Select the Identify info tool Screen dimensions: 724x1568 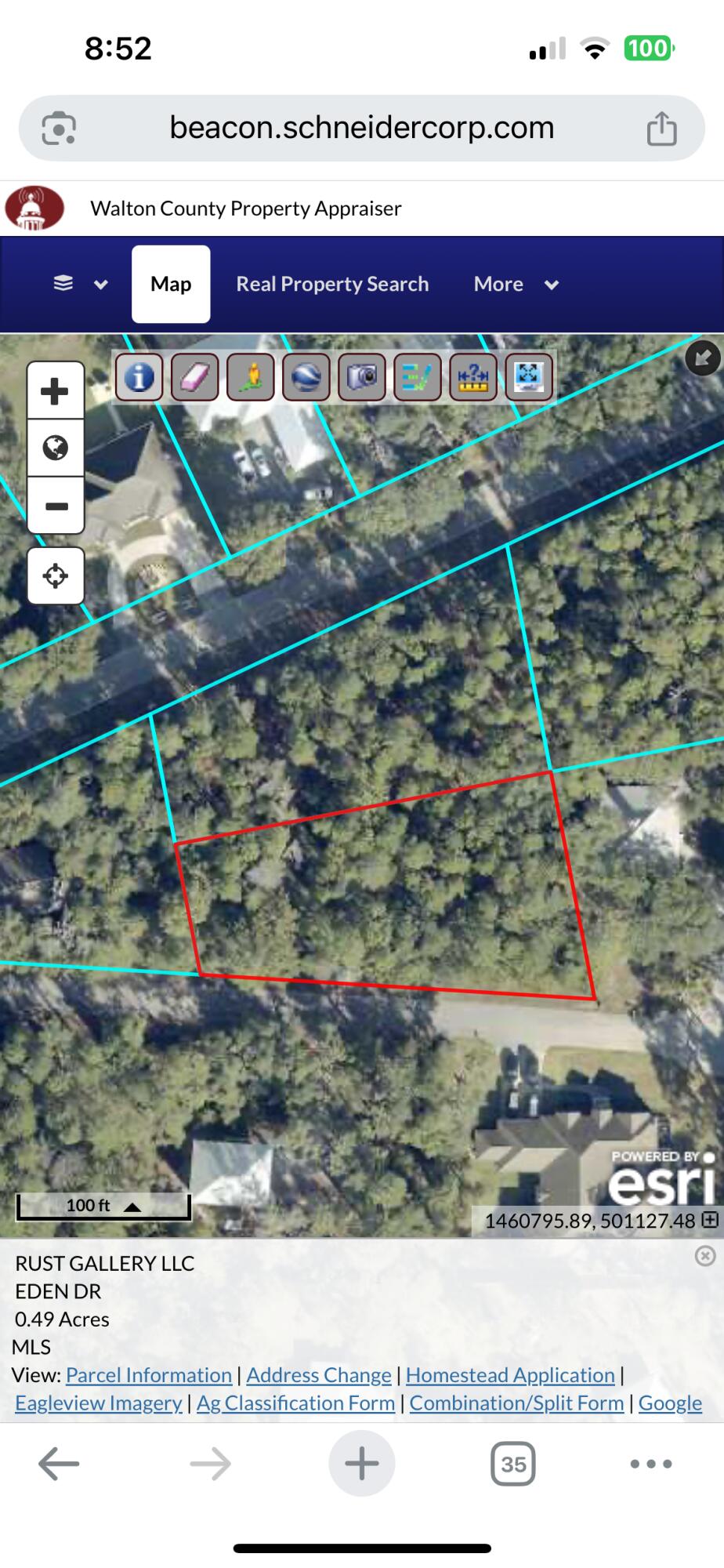coord(139,378)
